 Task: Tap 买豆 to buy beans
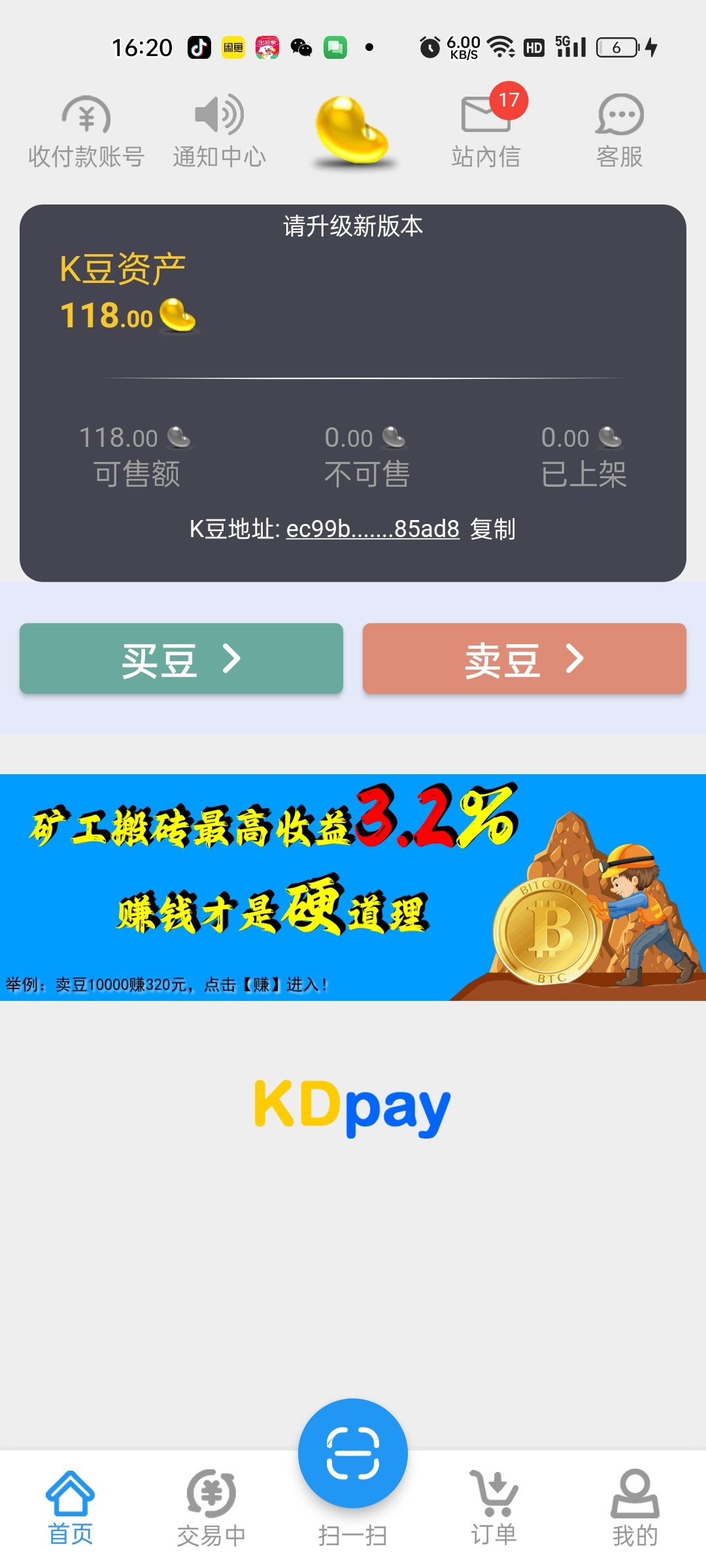point(181,659)
